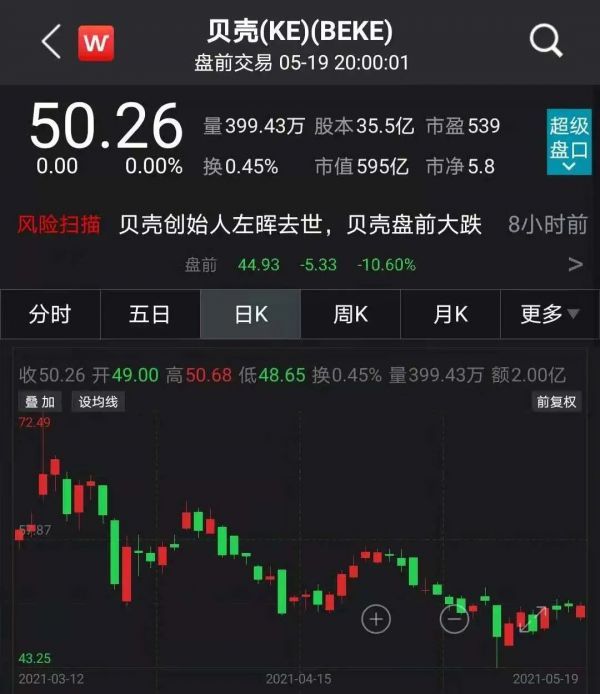Switch to the 分时 chart tab
This screenshot has width=600, height=694.
click(x=50, y=314)
